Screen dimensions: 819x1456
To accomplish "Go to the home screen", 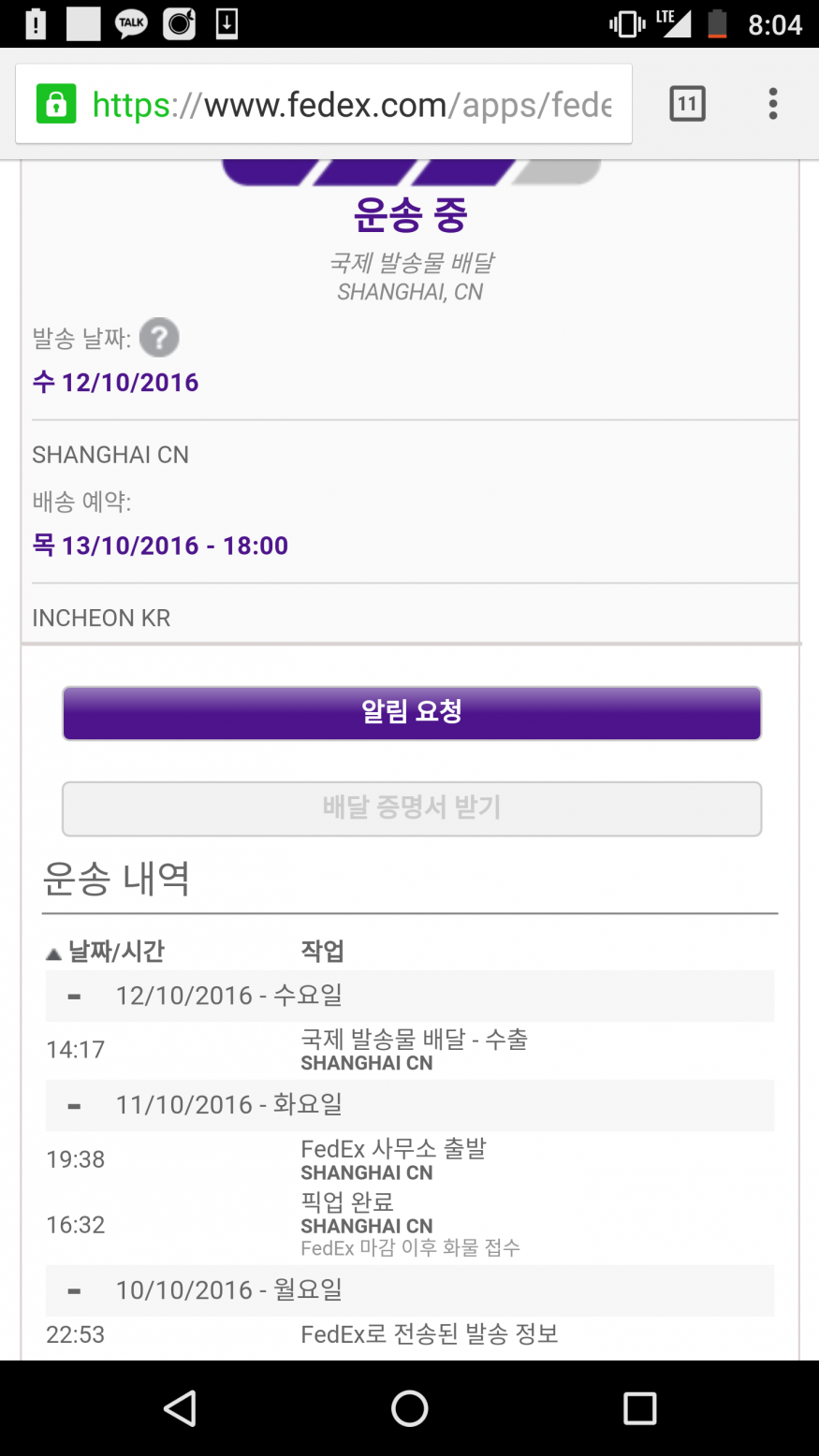I will click(x=409, y=1408).
